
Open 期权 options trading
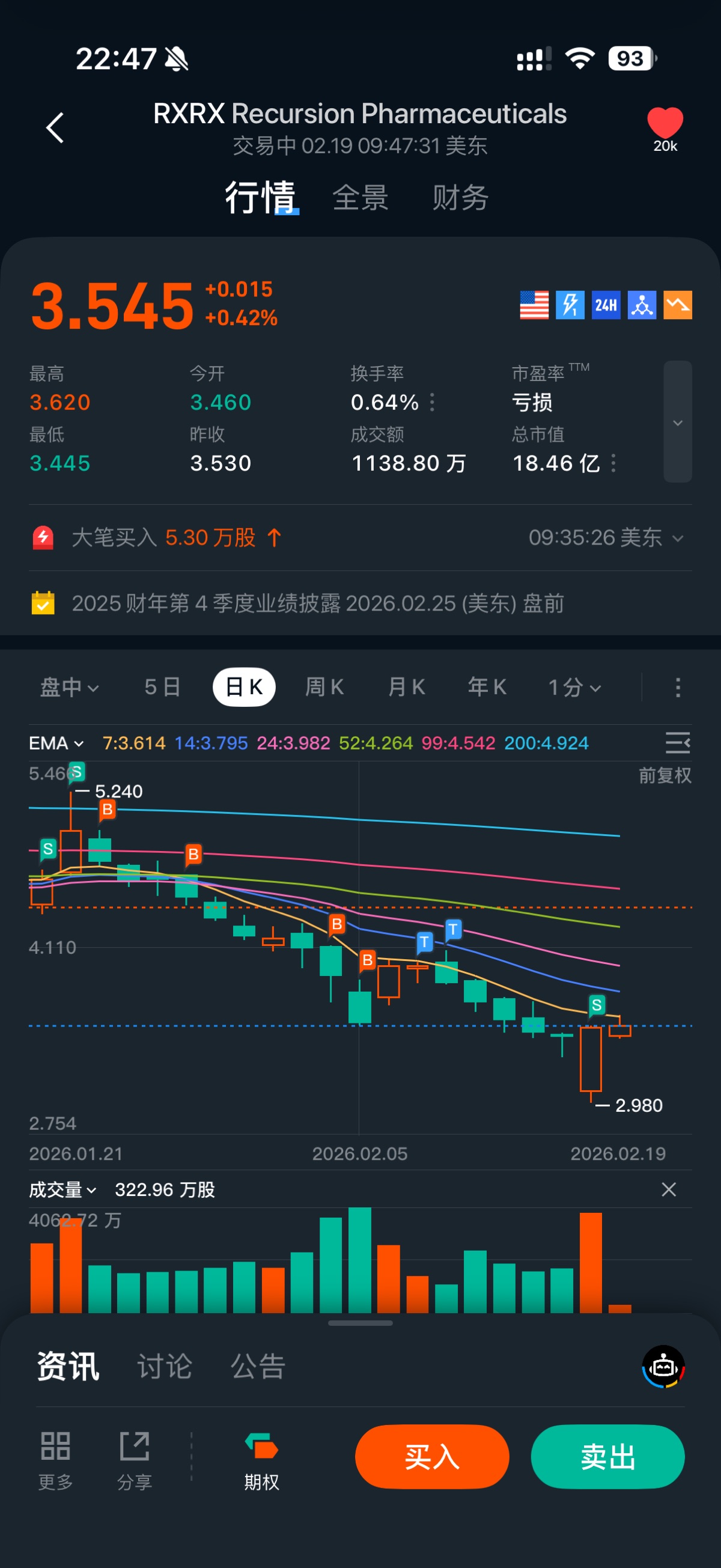261,1461
